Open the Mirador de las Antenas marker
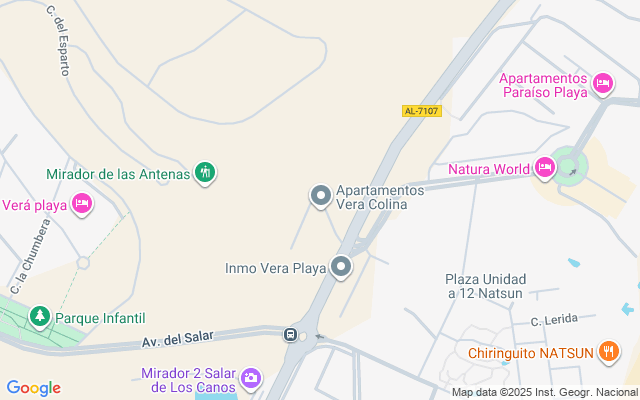640x400 pixels. click(x=205, y=173)
